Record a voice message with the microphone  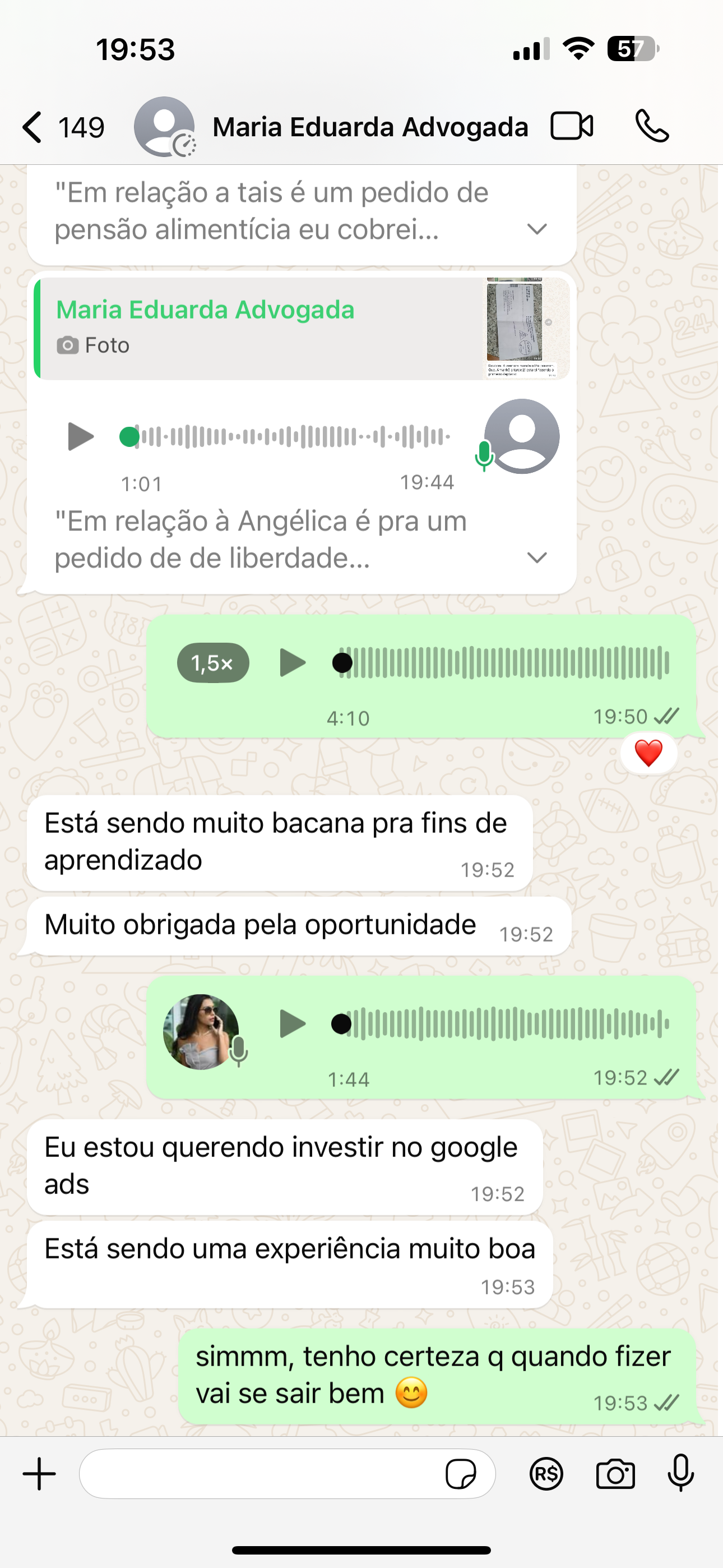681,1474
